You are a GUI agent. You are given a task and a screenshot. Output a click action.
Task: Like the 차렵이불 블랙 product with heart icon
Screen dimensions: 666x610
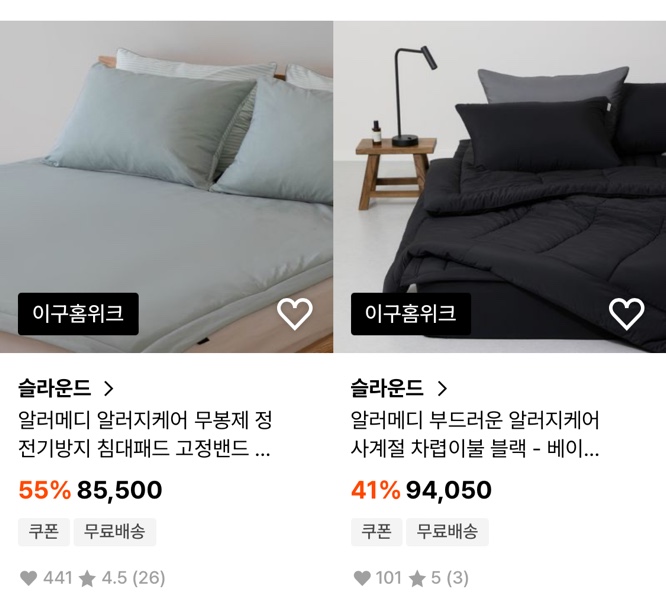tap(626, 314)
